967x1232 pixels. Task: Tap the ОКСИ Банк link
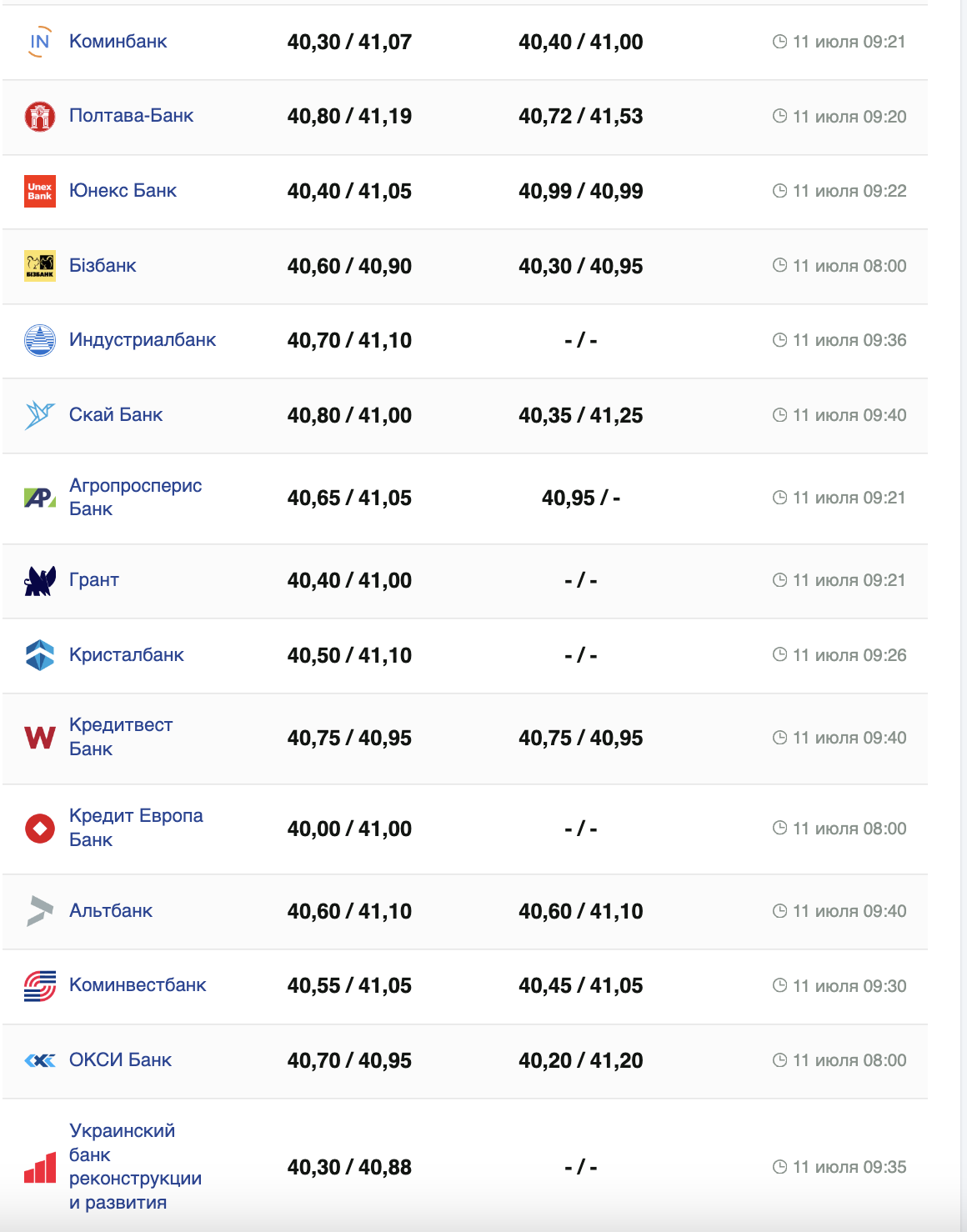coord(120,1060)
